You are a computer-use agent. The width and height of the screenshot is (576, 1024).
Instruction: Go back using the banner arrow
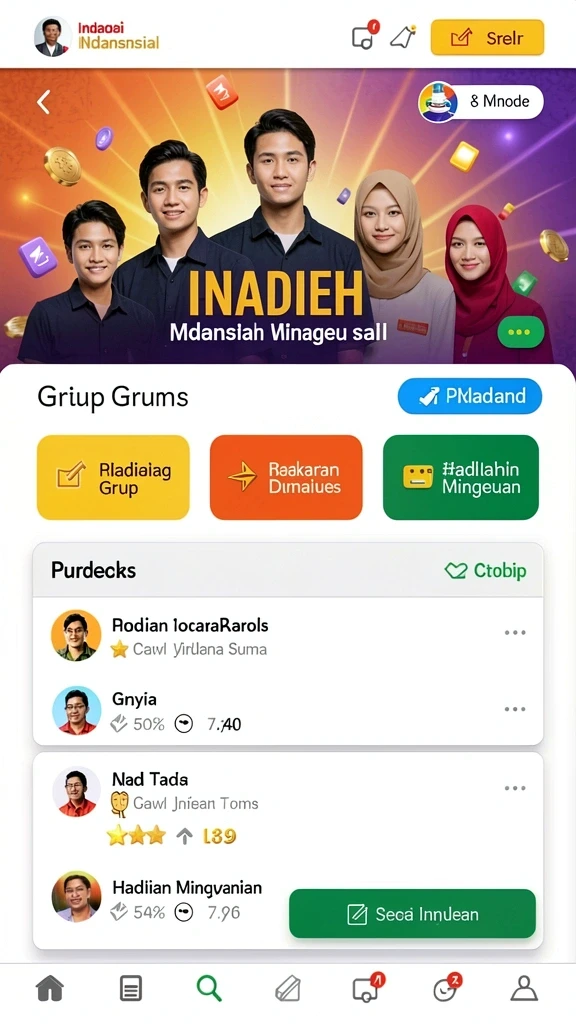[x=44, y=103]
